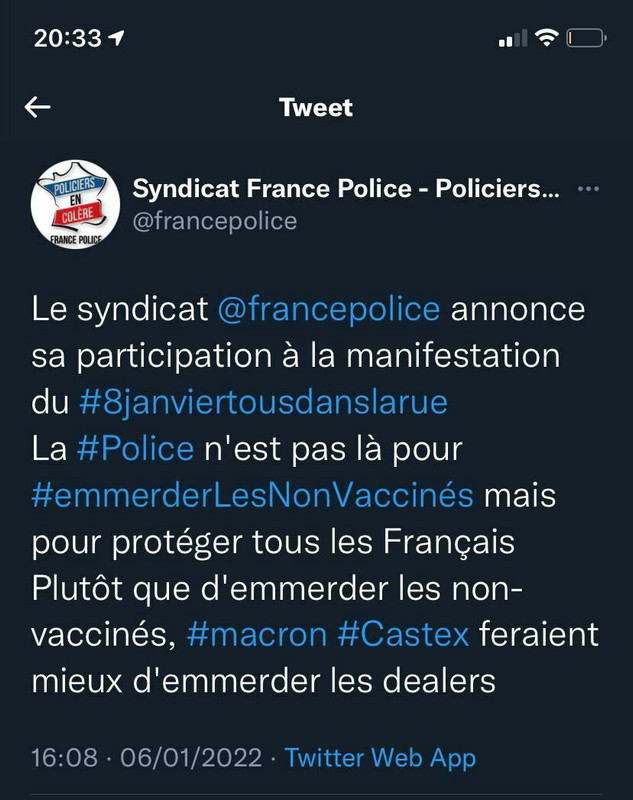Go back using the arrow icon
This screenshot has height=800, width=633.
(x=38, y=107)
